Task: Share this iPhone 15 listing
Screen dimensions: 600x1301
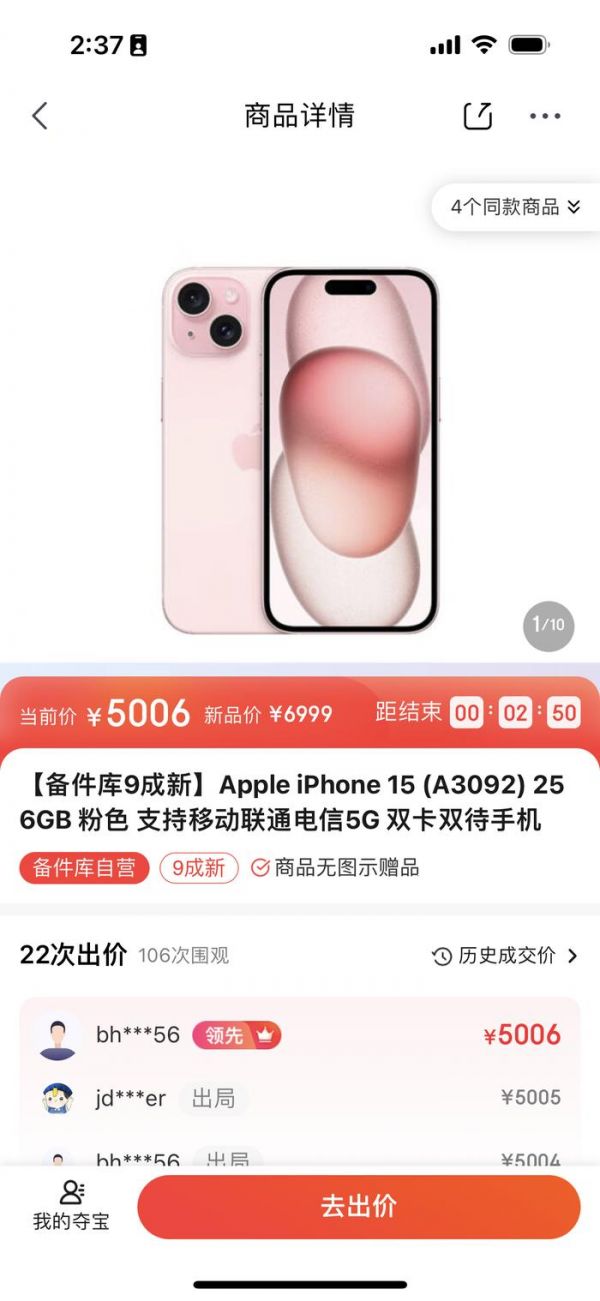Action: (x=478, y=116)
